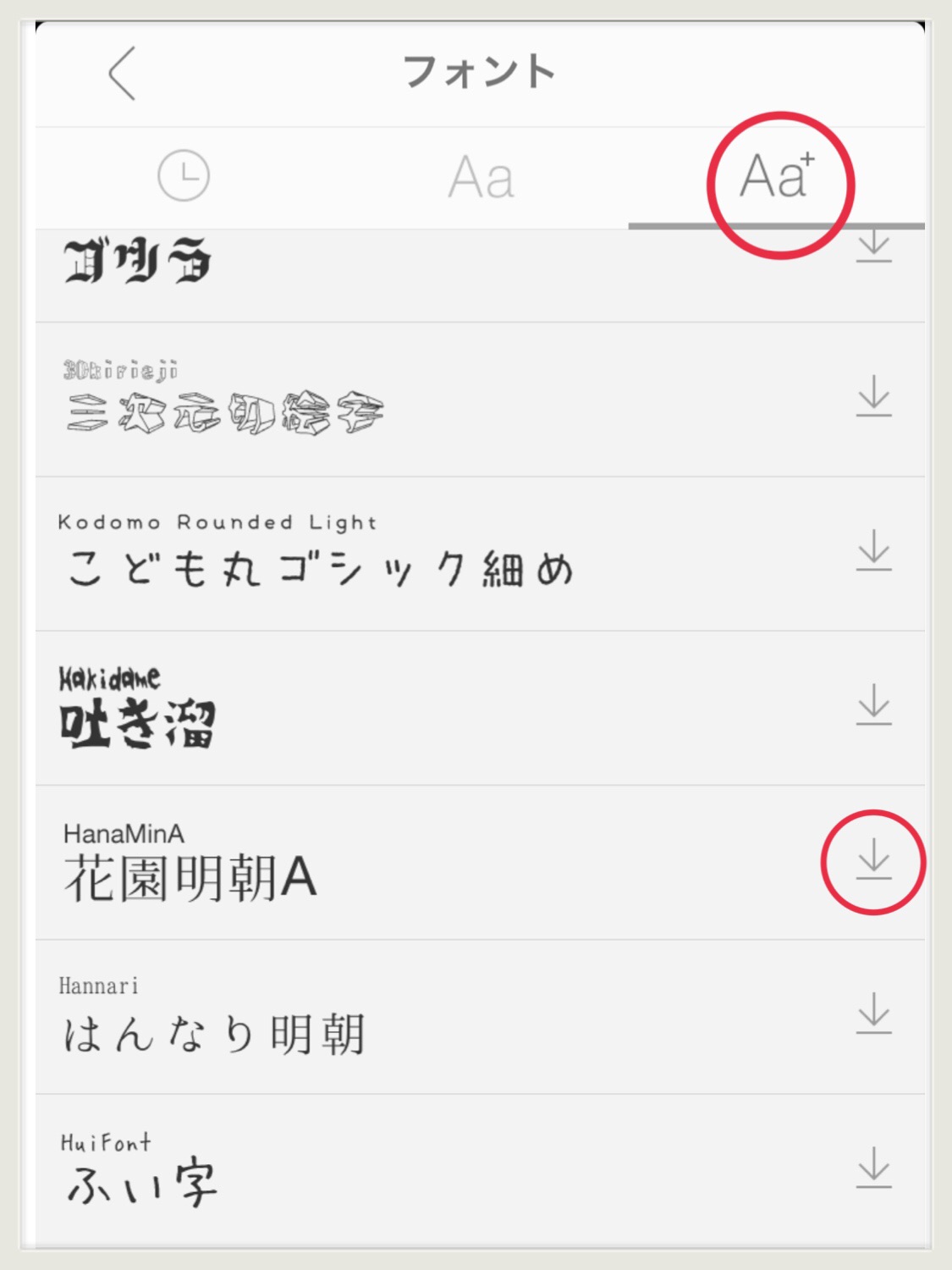The width and height of the screenshot is (952, 1270).
Task: Download the HuiFont font
Action: pyautogui.click(x=874, y=1168)
